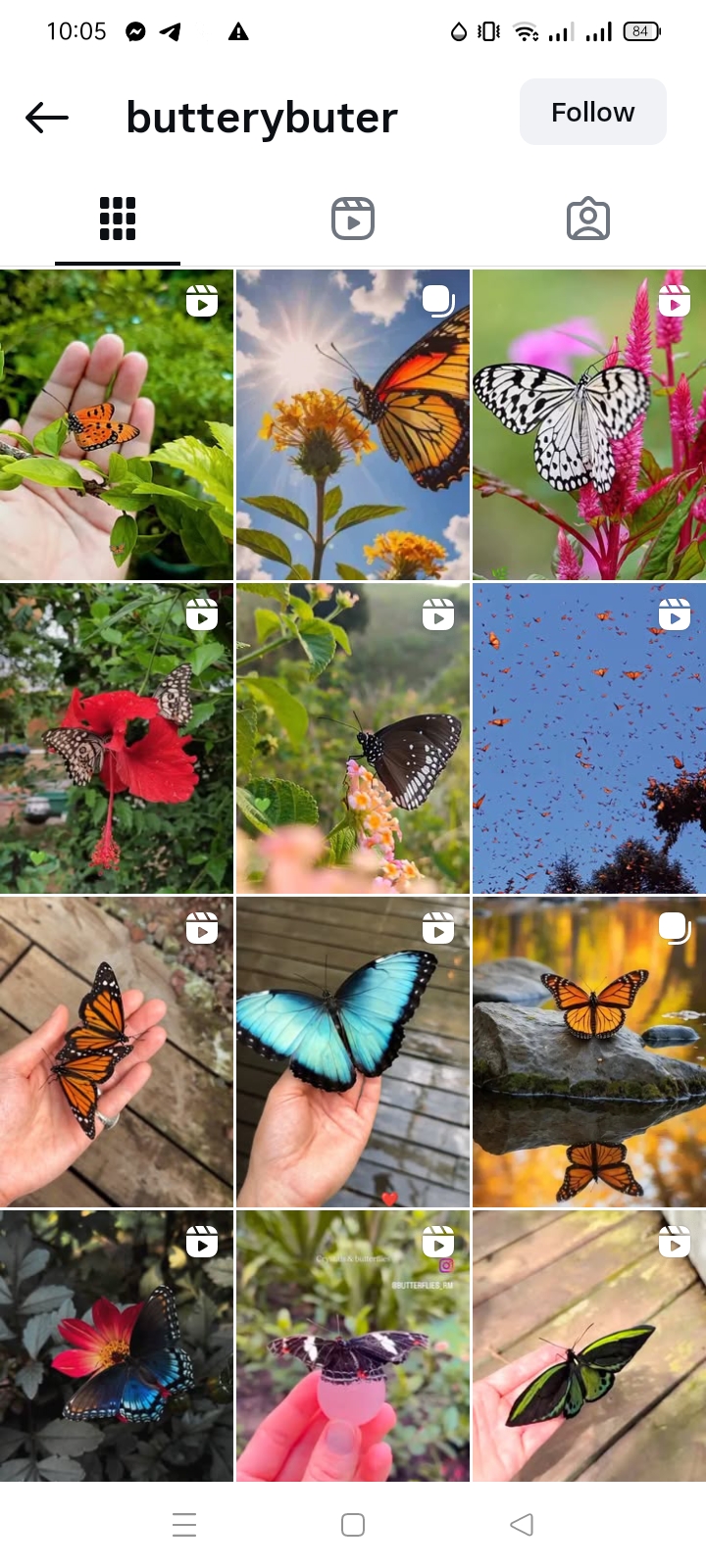706x1568 pixels.
Task: Tap the carousel icon on the rock reflection post
Action: pyautogui.click(x=674, y=928)
